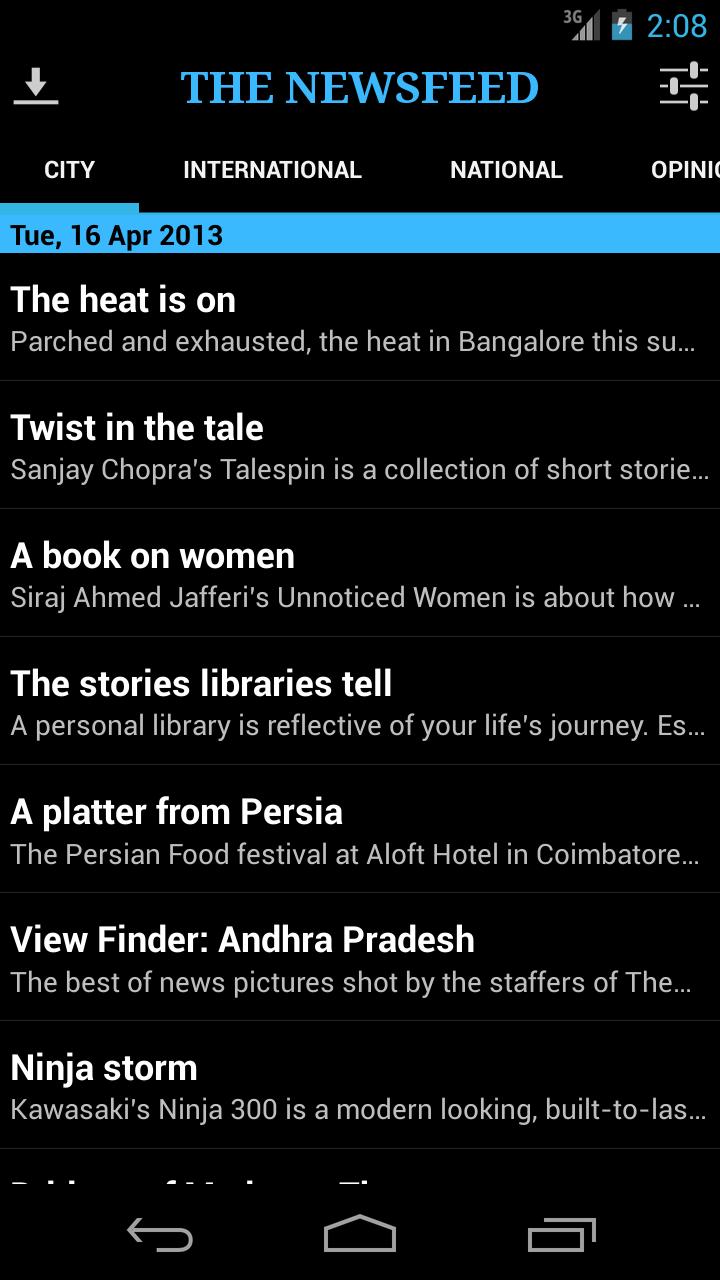This screenshot has width=720, height=1280.
Task: Open the settings sliders icon
Action: tap(684, 85)
